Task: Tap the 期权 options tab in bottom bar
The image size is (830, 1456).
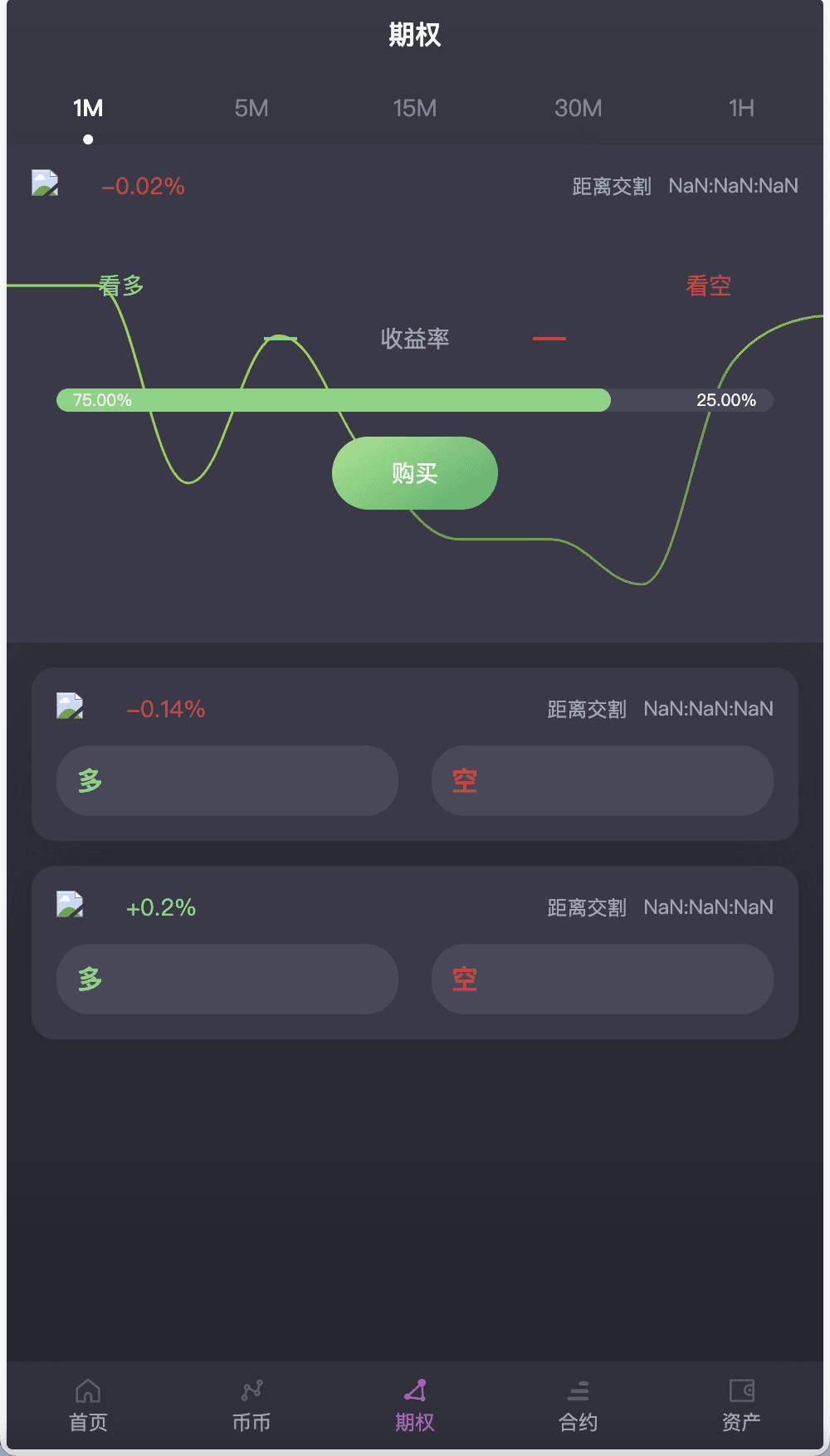Action: [x=414, y=1405]
